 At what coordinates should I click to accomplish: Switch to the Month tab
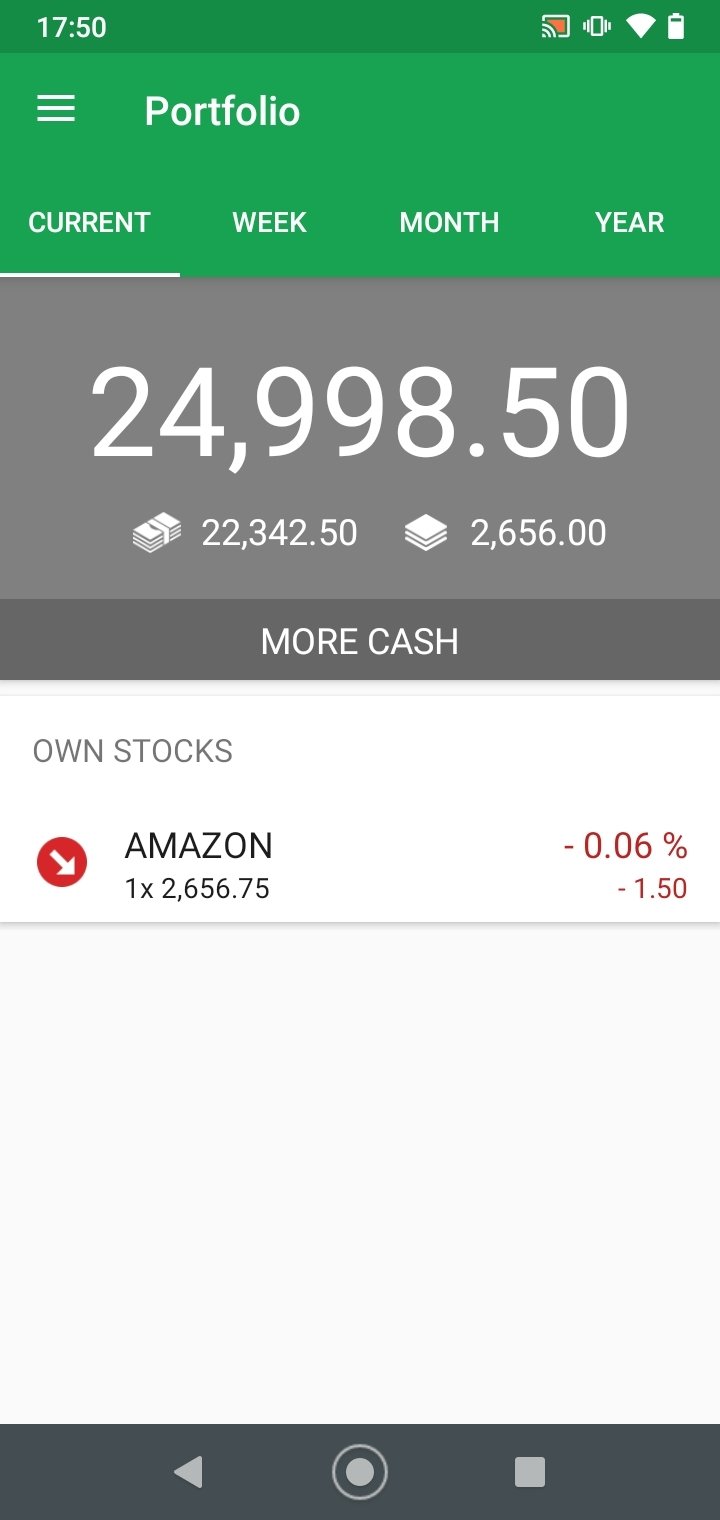[x=450, y=222]
